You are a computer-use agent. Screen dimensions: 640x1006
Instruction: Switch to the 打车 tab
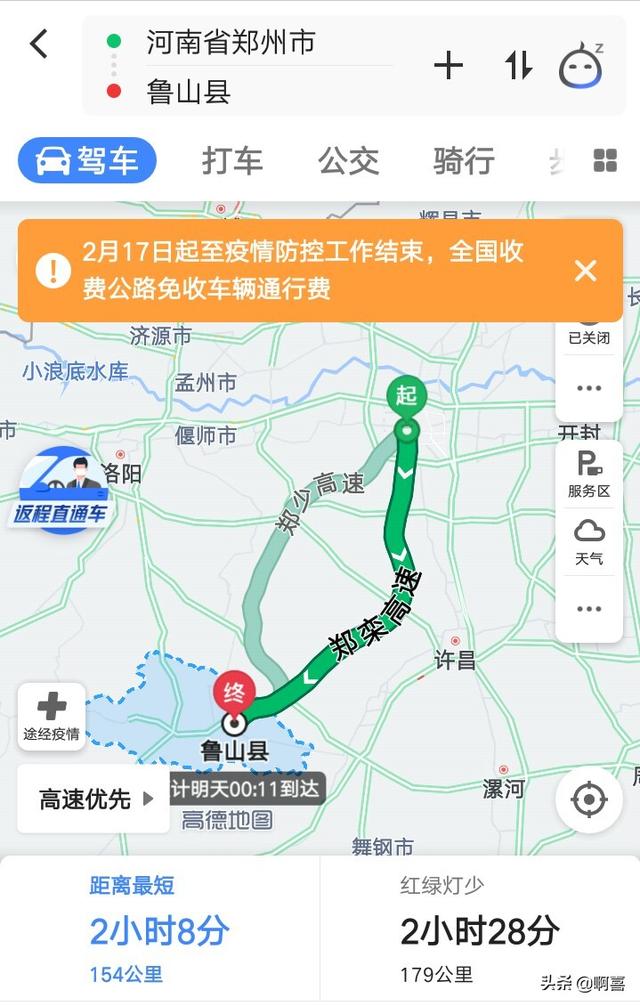pyautogui.click(x=232, y=160)
